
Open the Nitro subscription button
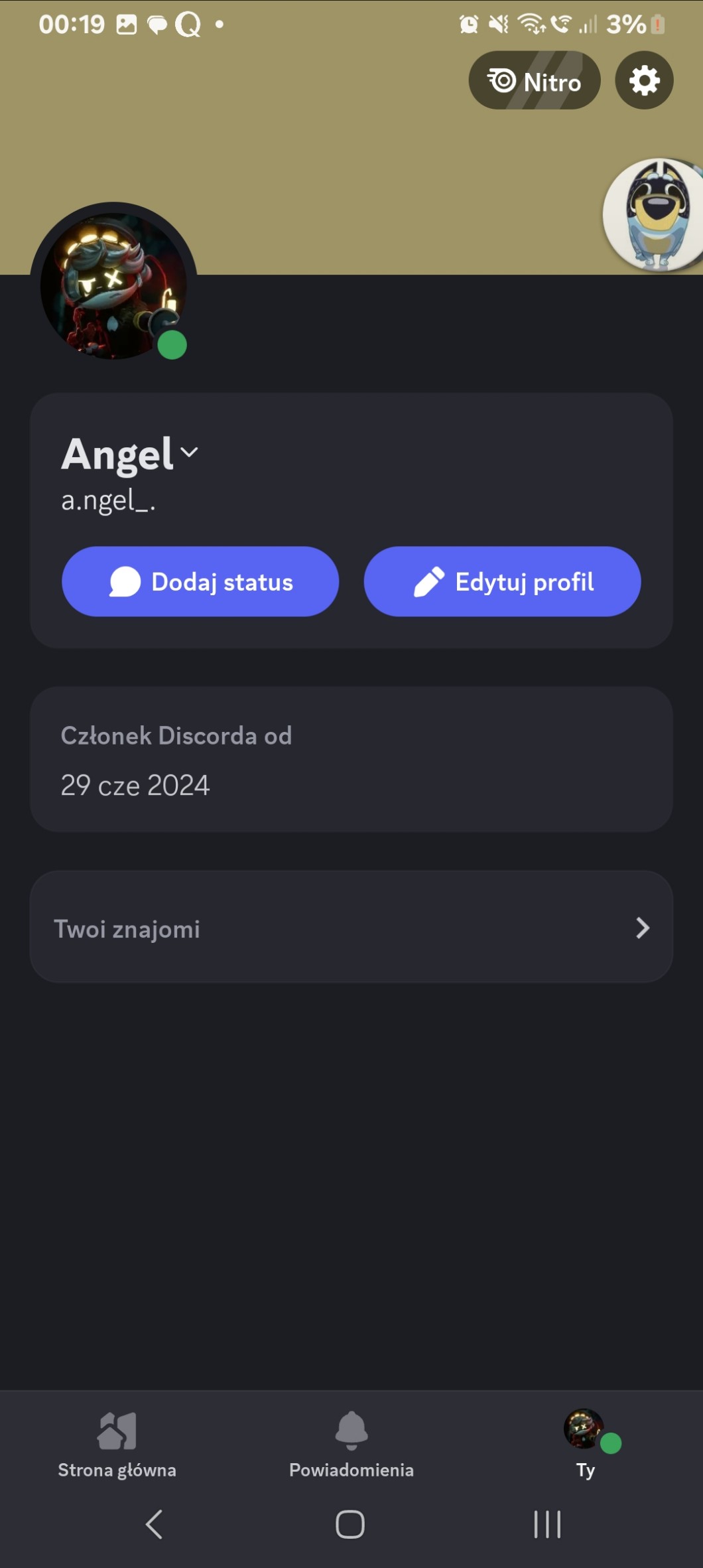pyautogui.click(x=535, y=81)
